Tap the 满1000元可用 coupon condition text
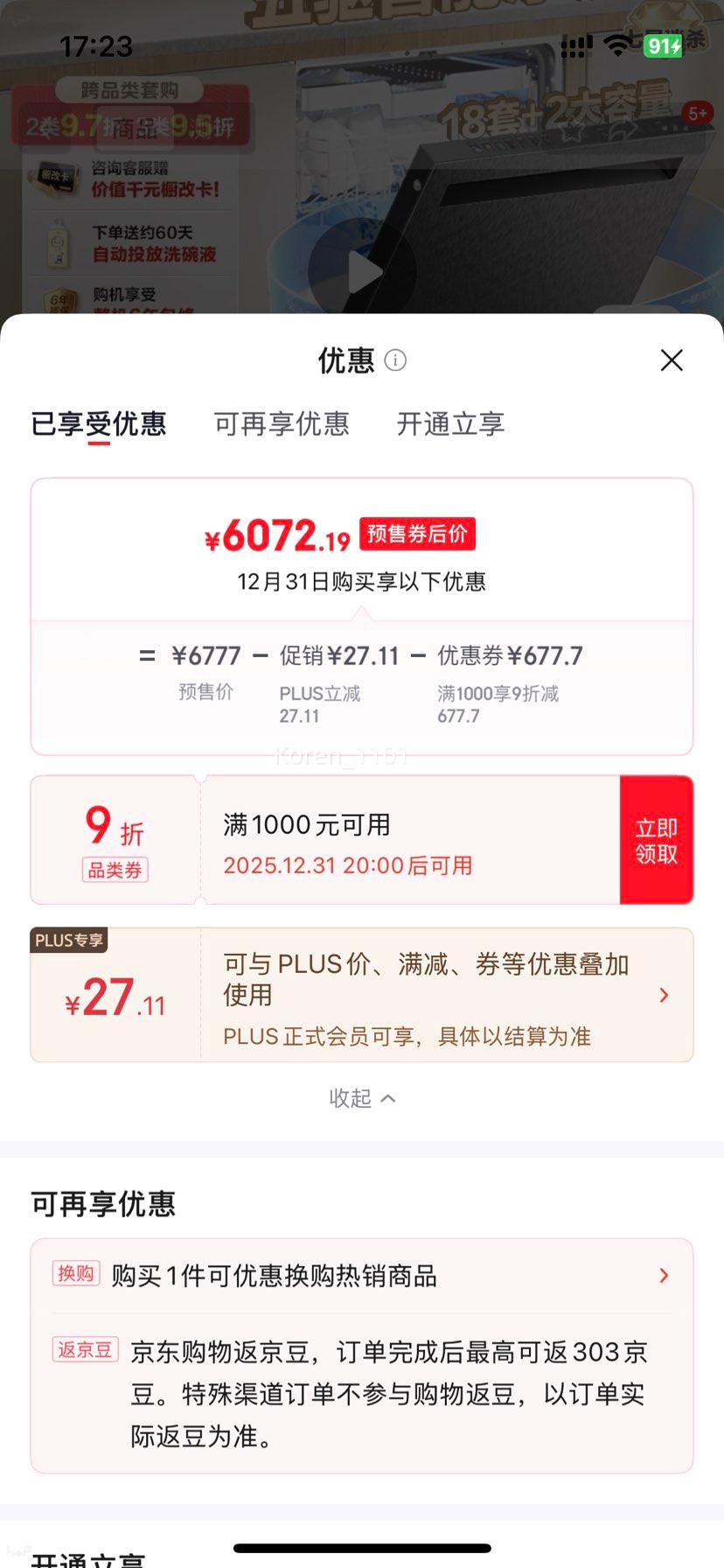 (304, 823)
